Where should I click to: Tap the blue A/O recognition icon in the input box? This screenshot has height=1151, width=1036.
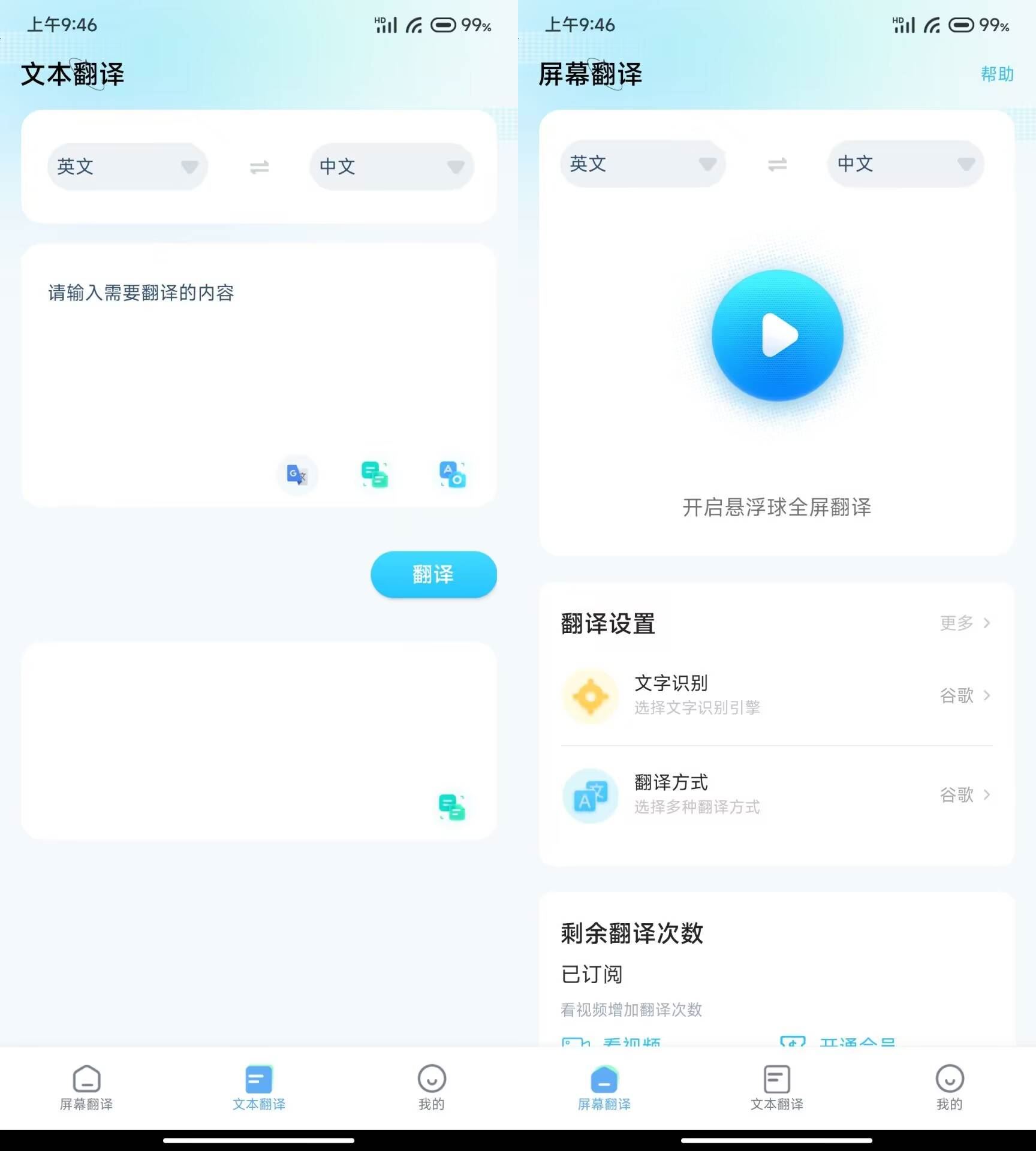pyautogui.click(x=453, y=475)
